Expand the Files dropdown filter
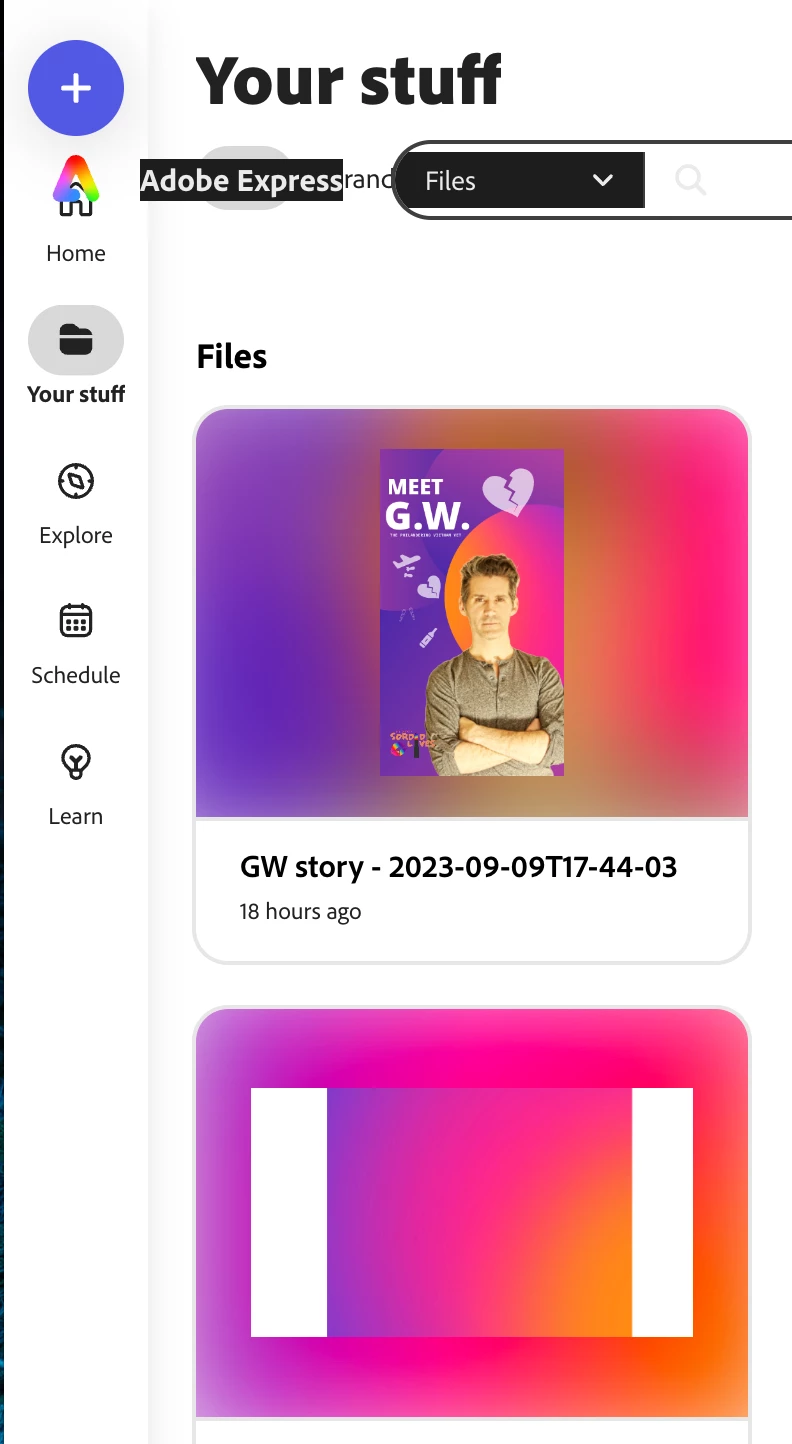Viewport: 792px width, 1444px height. pos(519,180)
